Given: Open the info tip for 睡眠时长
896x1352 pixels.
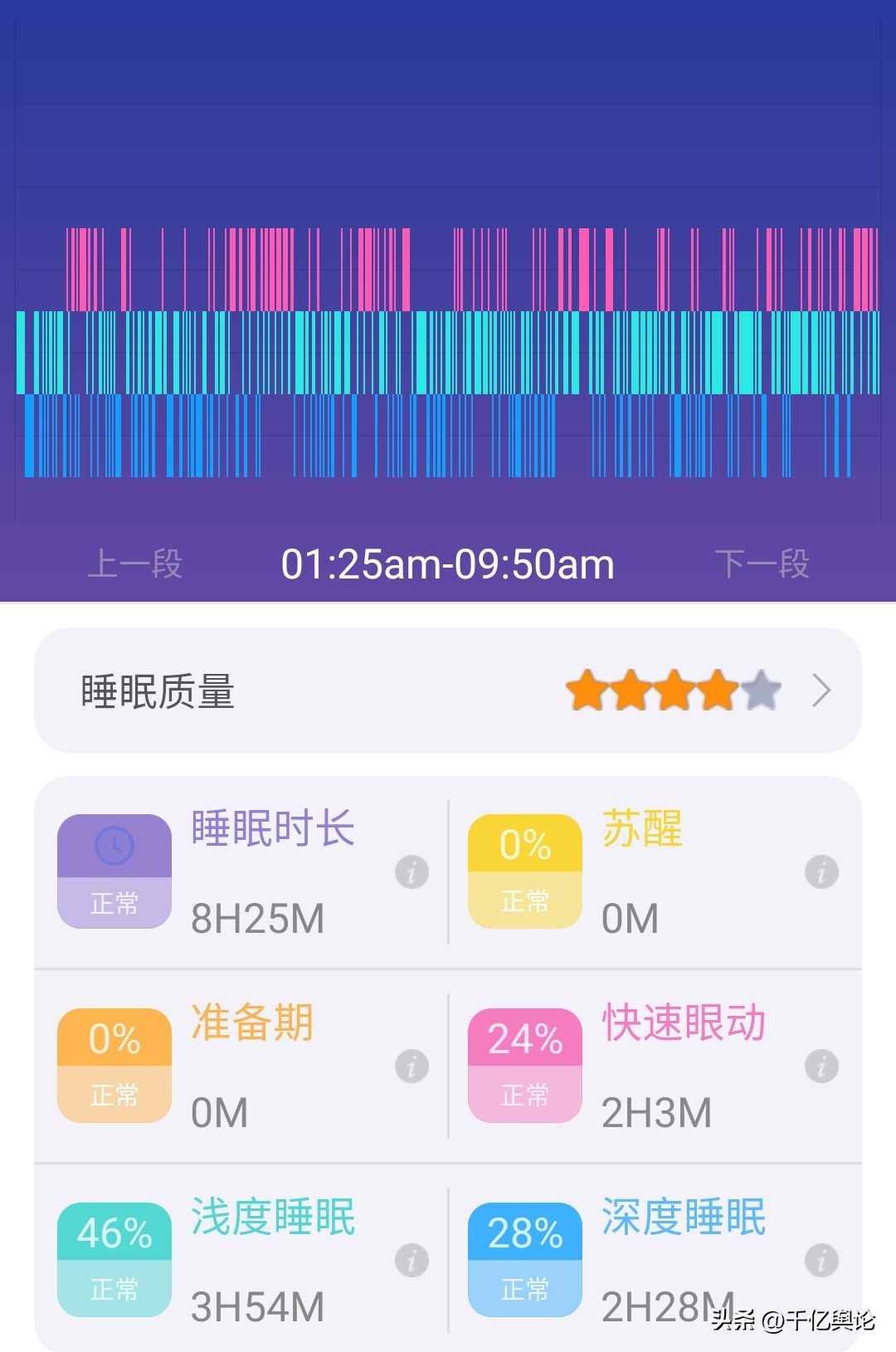Looking at the screenshot, I should [x=410, y=871].
